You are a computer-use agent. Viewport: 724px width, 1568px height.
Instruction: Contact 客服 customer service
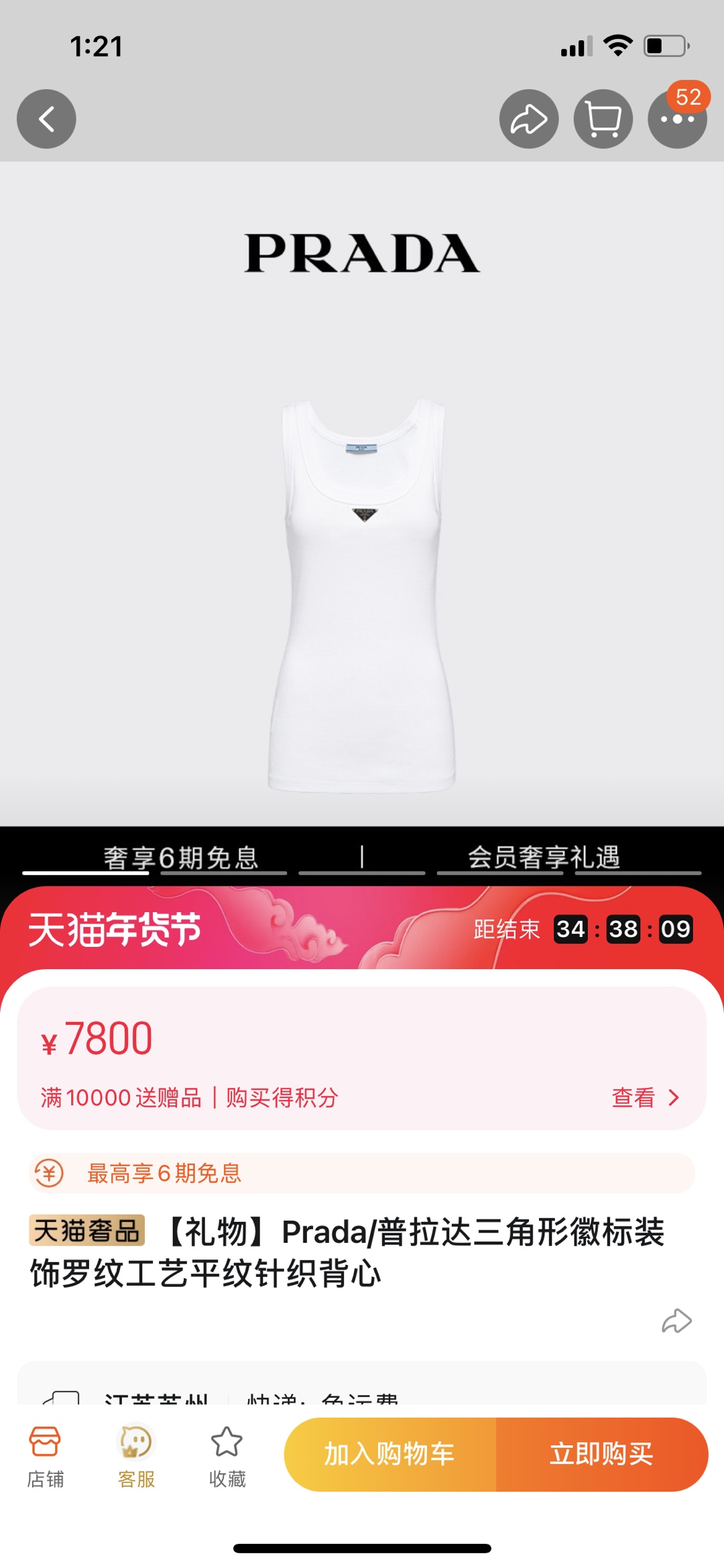click(x=136, y=1455)
